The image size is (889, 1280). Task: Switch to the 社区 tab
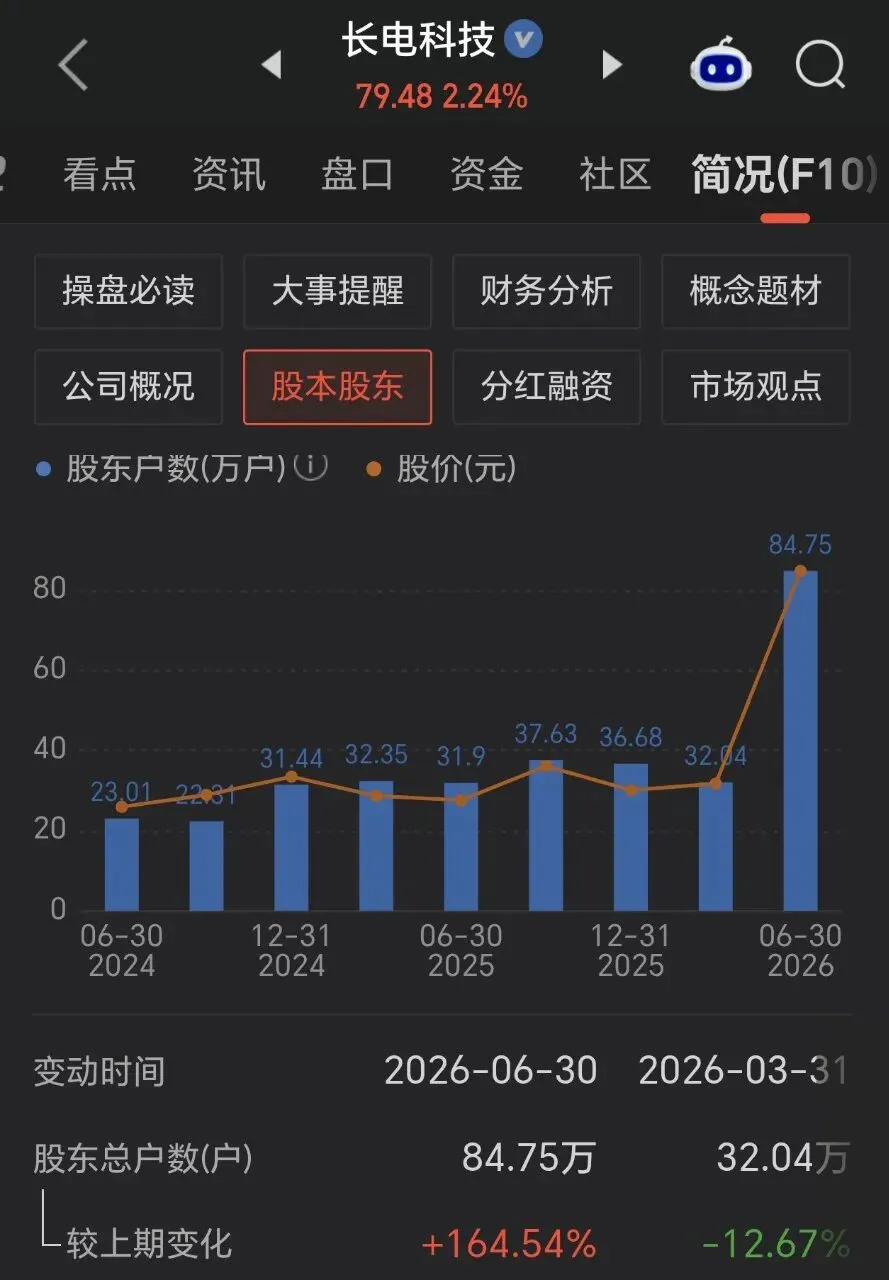(x=615, y=174)
